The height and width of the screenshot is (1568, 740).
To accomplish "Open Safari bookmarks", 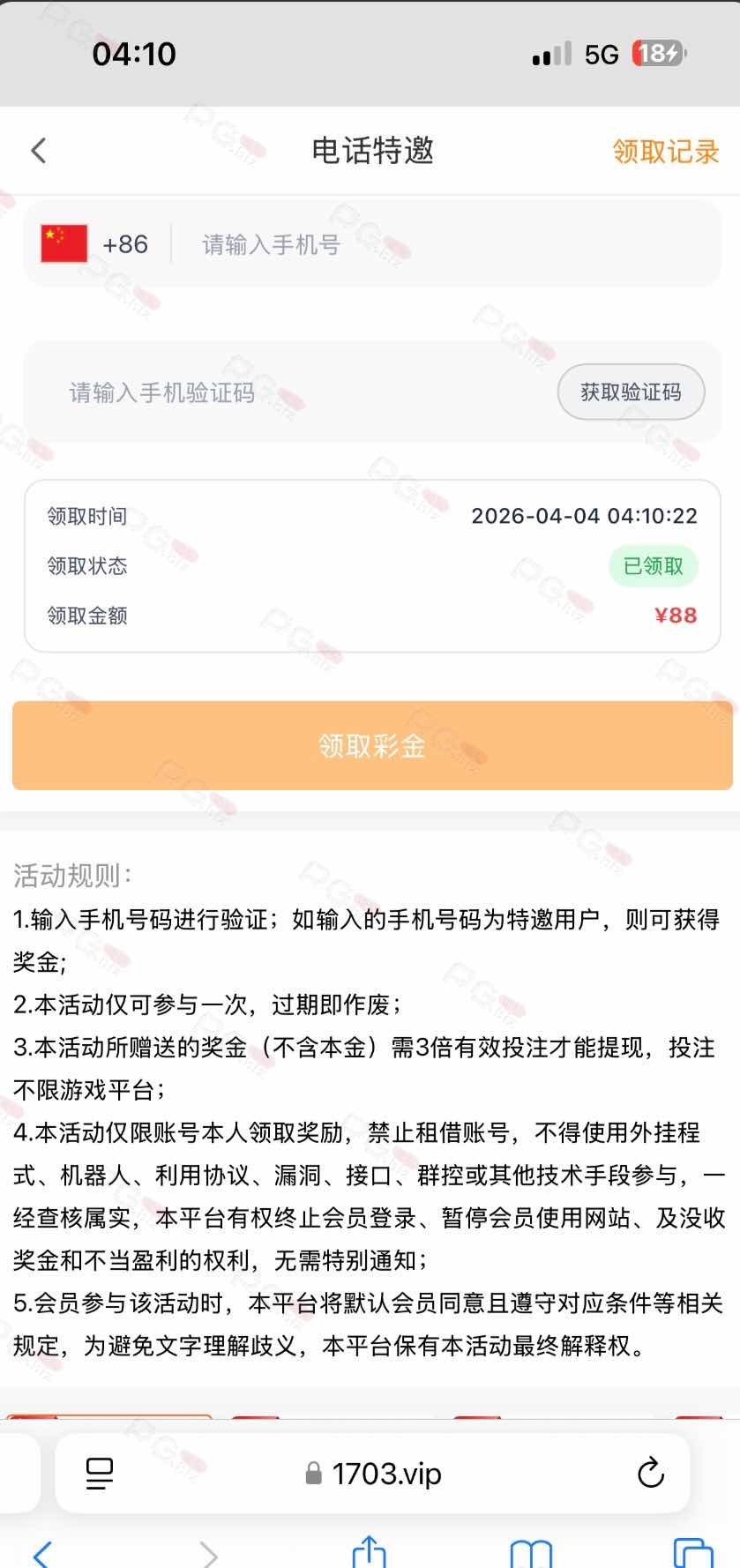I will (531, 1554).
